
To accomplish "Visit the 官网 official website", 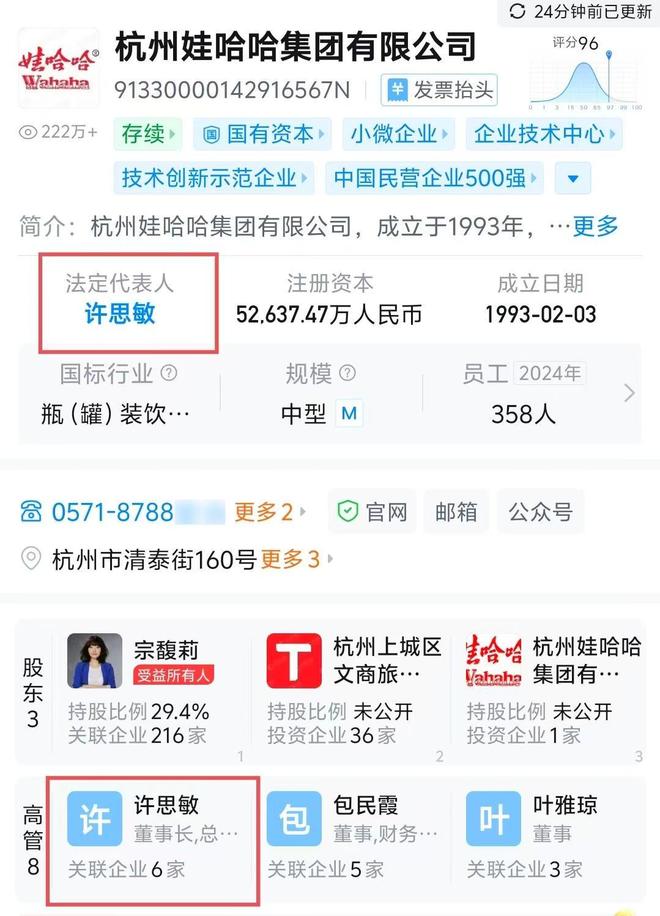I will pos(373,512).
